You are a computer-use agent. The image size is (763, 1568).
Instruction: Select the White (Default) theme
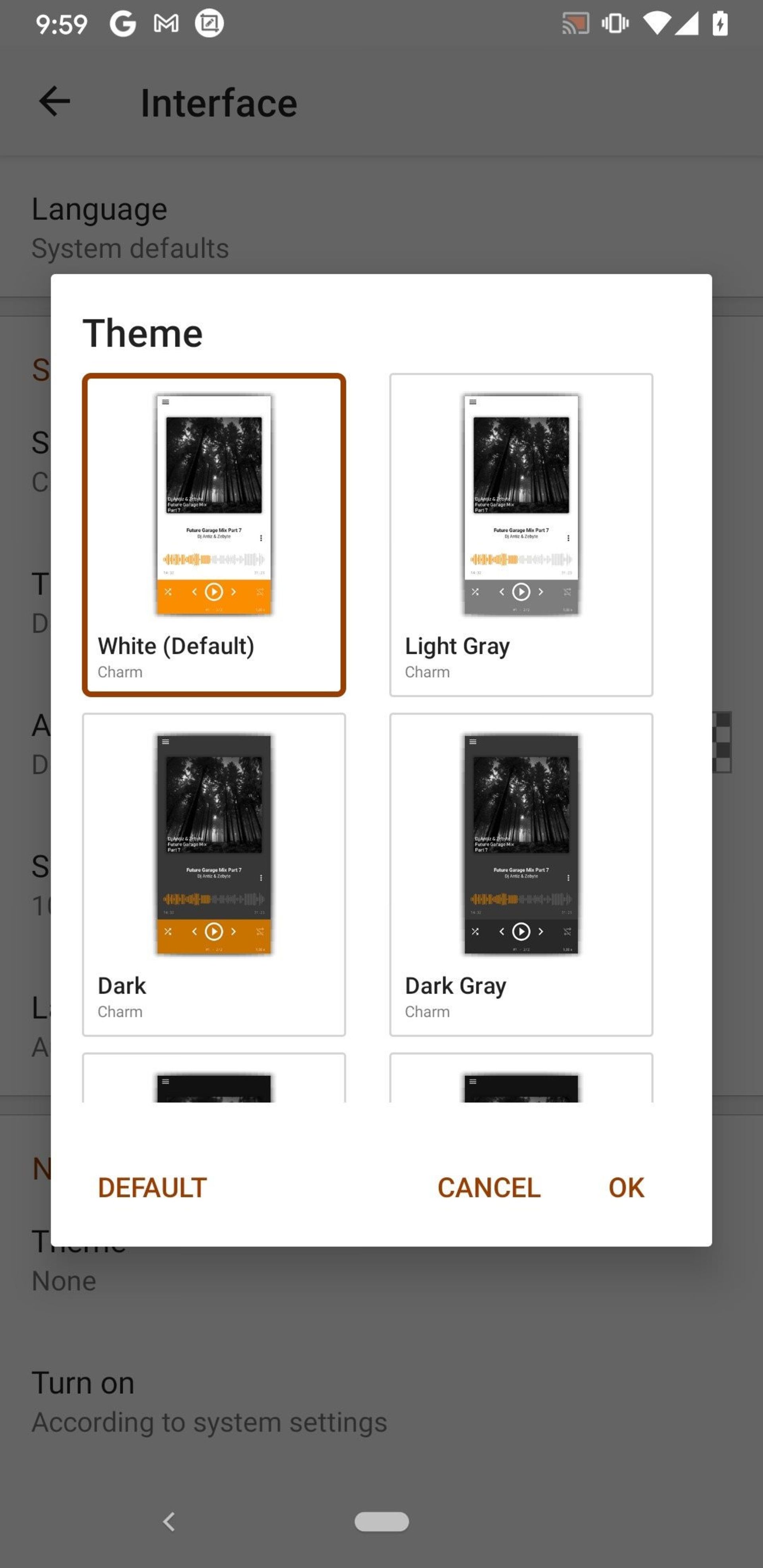pos(214,534)
